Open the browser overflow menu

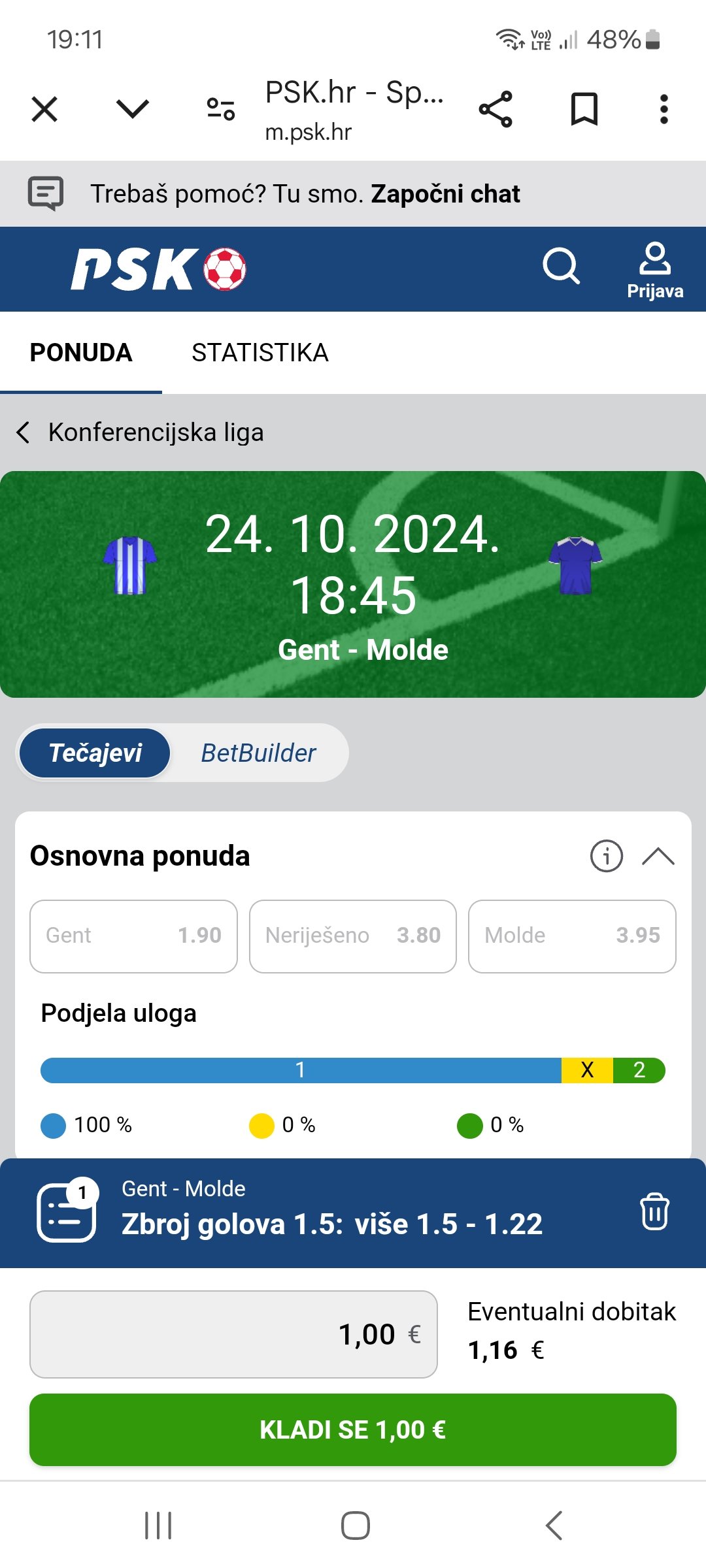[x=664, y=109]
